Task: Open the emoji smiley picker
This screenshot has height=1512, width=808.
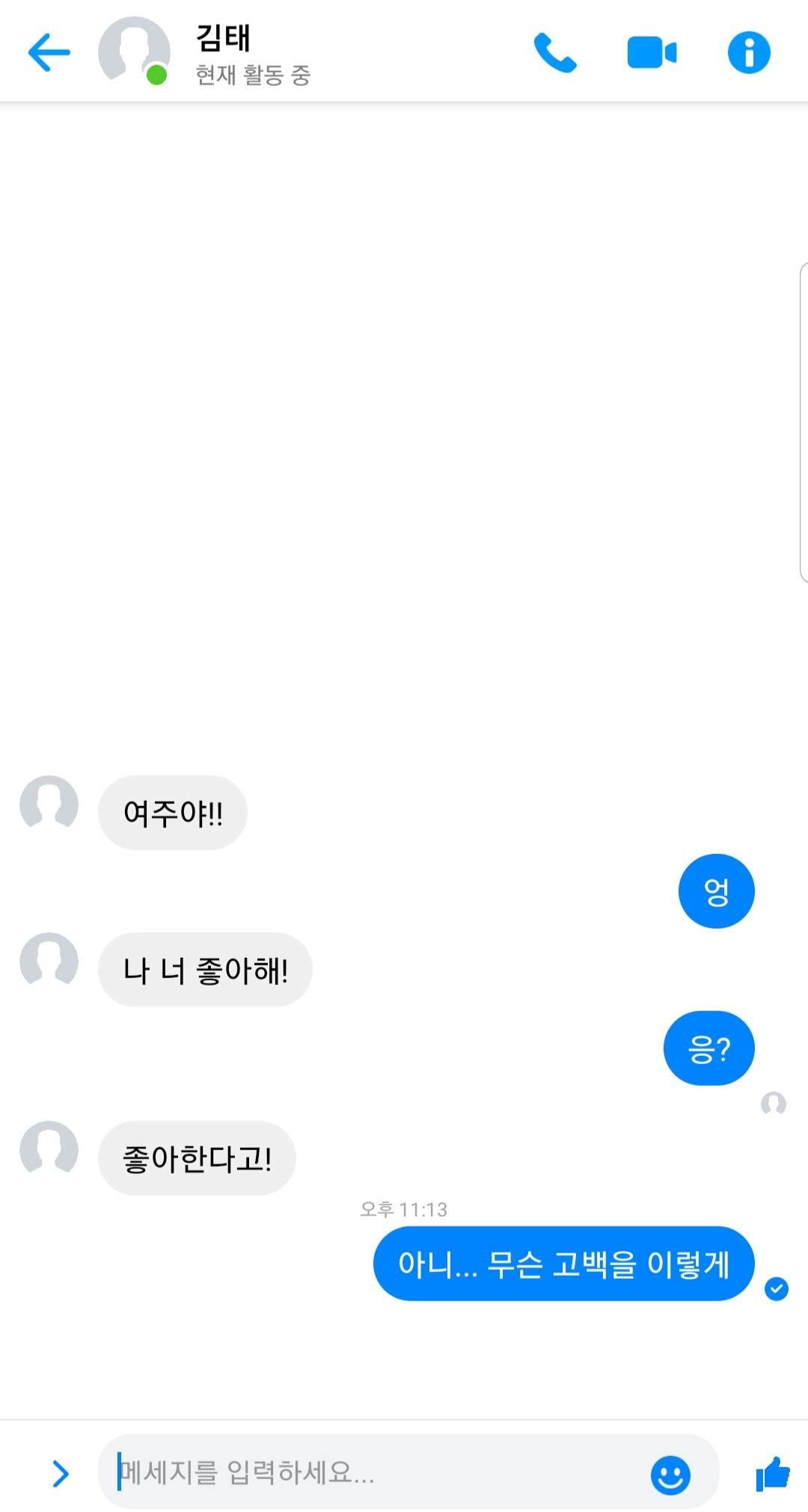Action: point(670,1474)
